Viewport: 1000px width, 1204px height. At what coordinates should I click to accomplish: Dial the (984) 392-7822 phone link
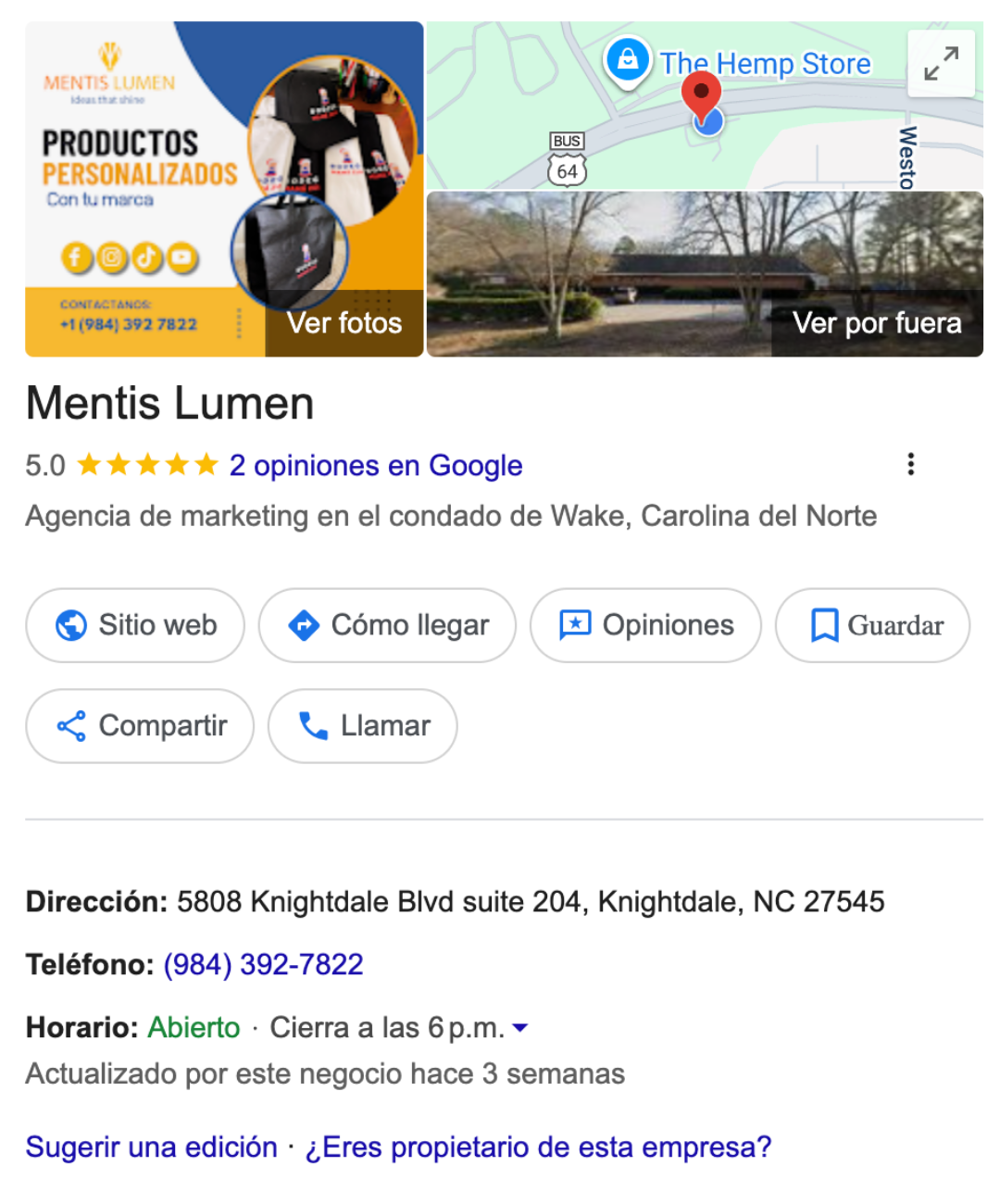point(263,964)
